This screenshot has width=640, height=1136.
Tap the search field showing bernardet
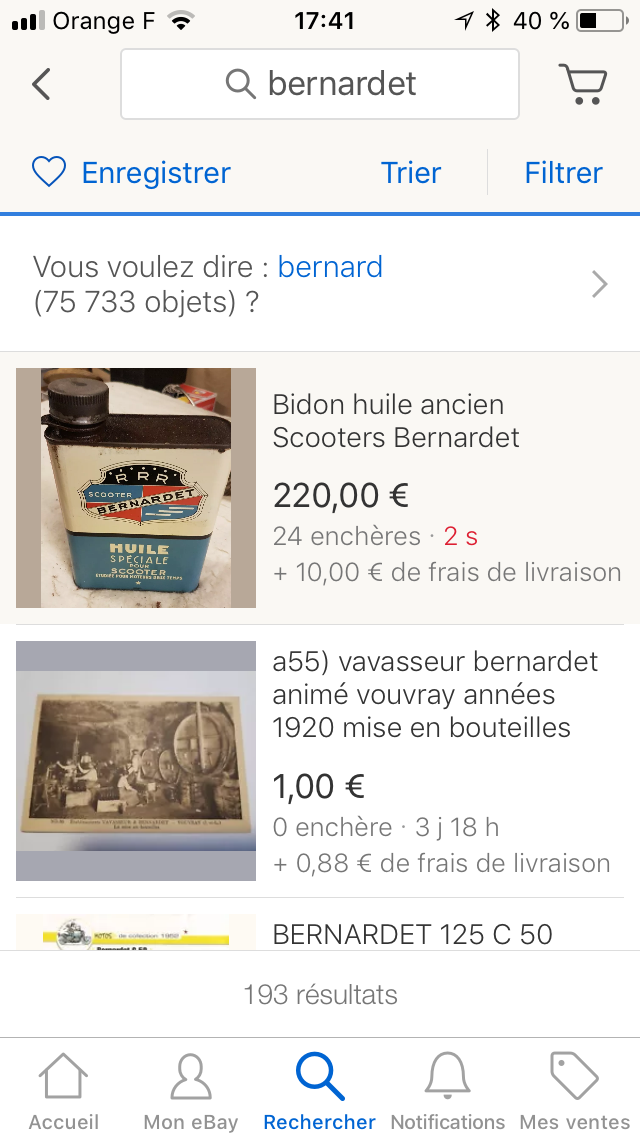(x=320, y=84)
